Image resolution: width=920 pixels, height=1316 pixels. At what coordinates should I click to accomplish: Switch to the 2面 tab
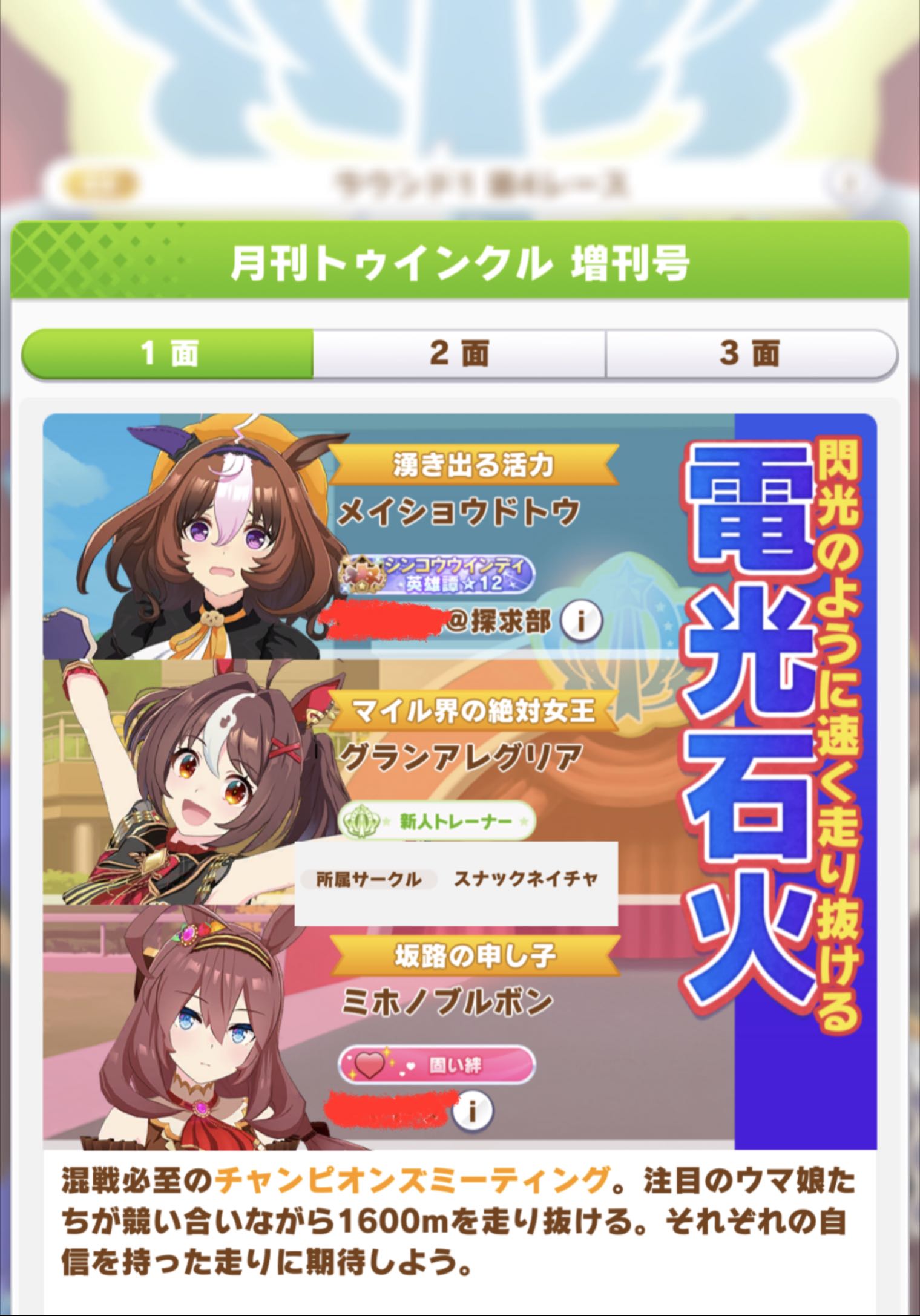pyautogui.click(x=459, y=353)
